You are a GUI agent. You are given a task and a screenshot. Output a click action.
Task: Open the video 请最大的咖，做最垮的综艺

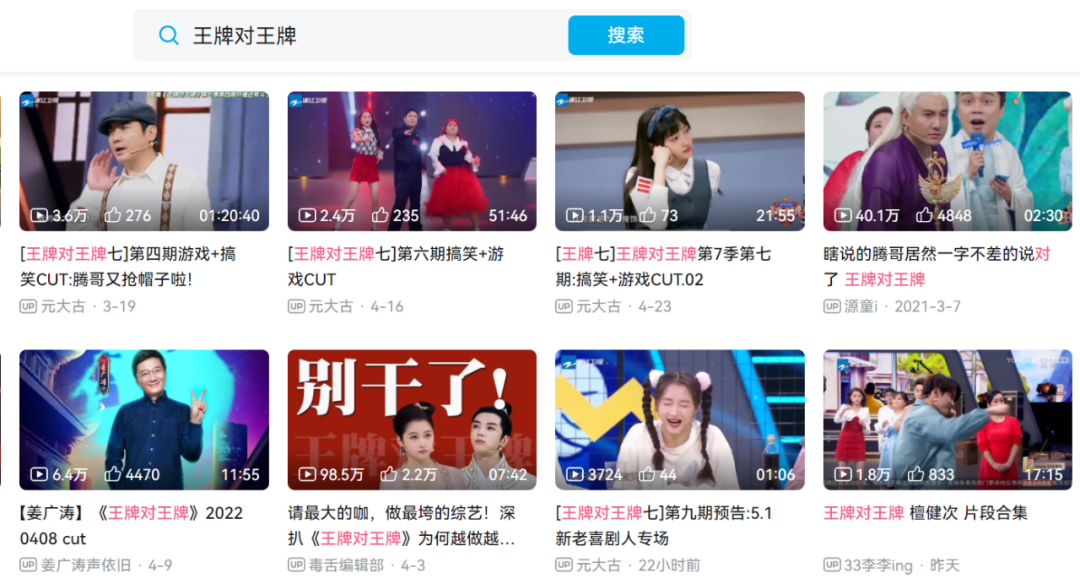tap(412, 420)
